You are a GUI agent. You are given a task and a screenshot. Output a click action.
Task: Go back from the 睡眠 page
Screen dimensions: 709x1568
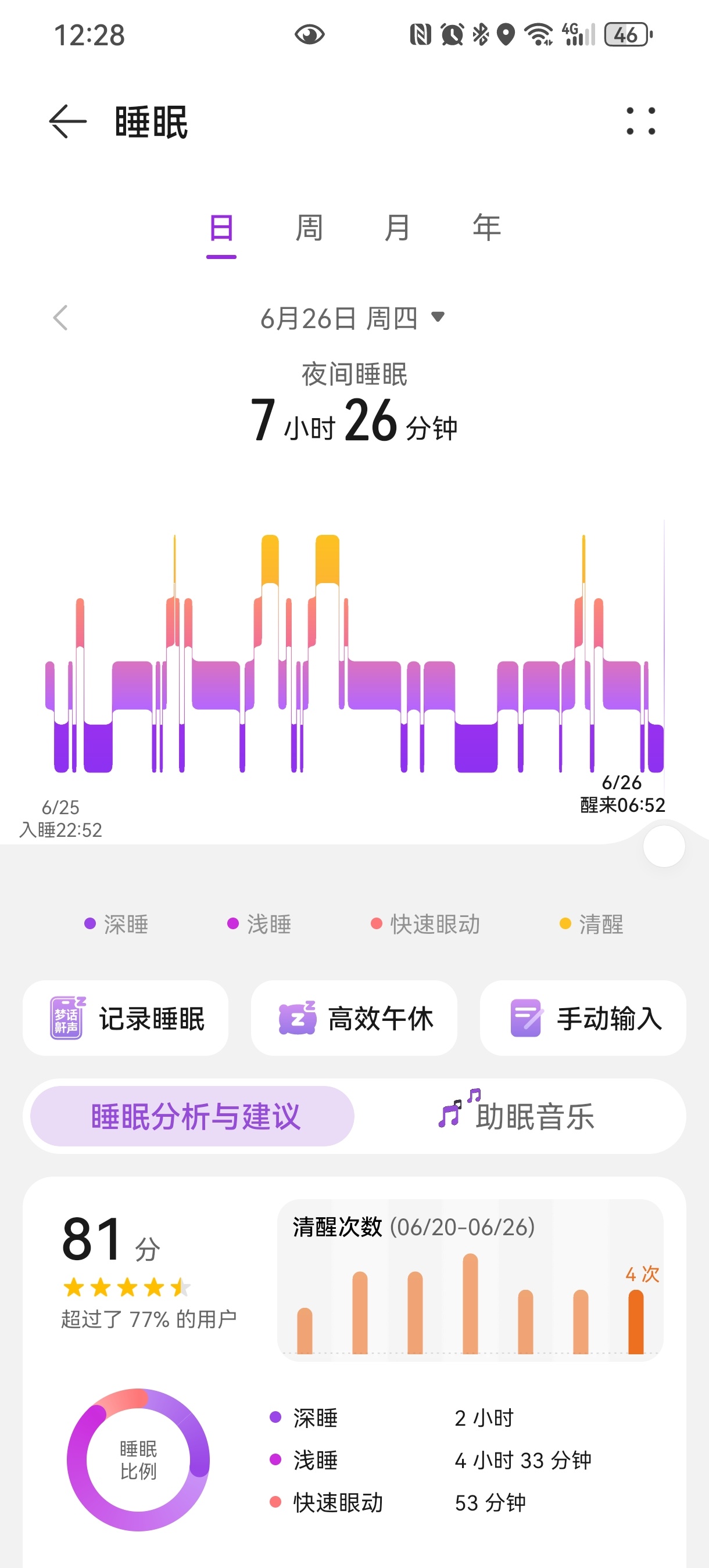[67, 121]
